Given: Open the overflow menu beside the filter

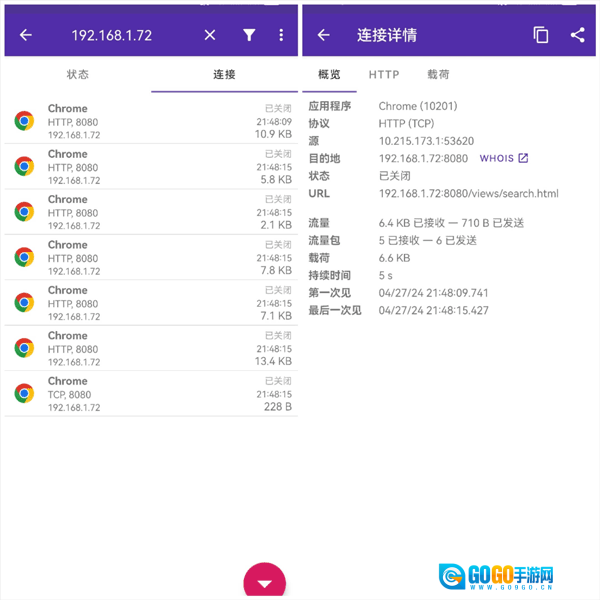Looking at the screenshot, I should (x=281, y=35).
